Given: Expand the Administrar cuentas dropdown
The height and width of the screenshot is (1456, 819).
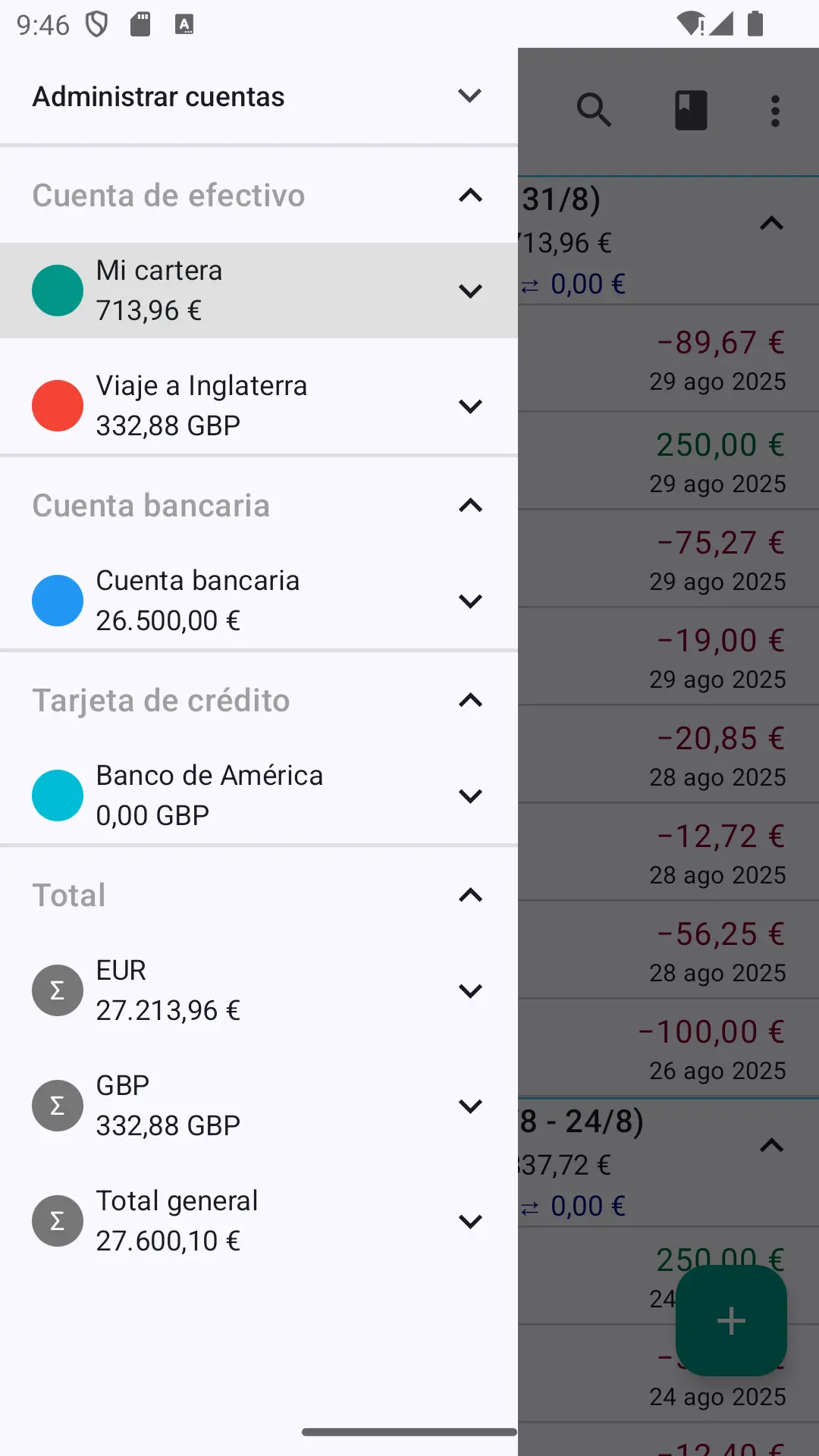Looking at the screenshot, I should (470, 96).
